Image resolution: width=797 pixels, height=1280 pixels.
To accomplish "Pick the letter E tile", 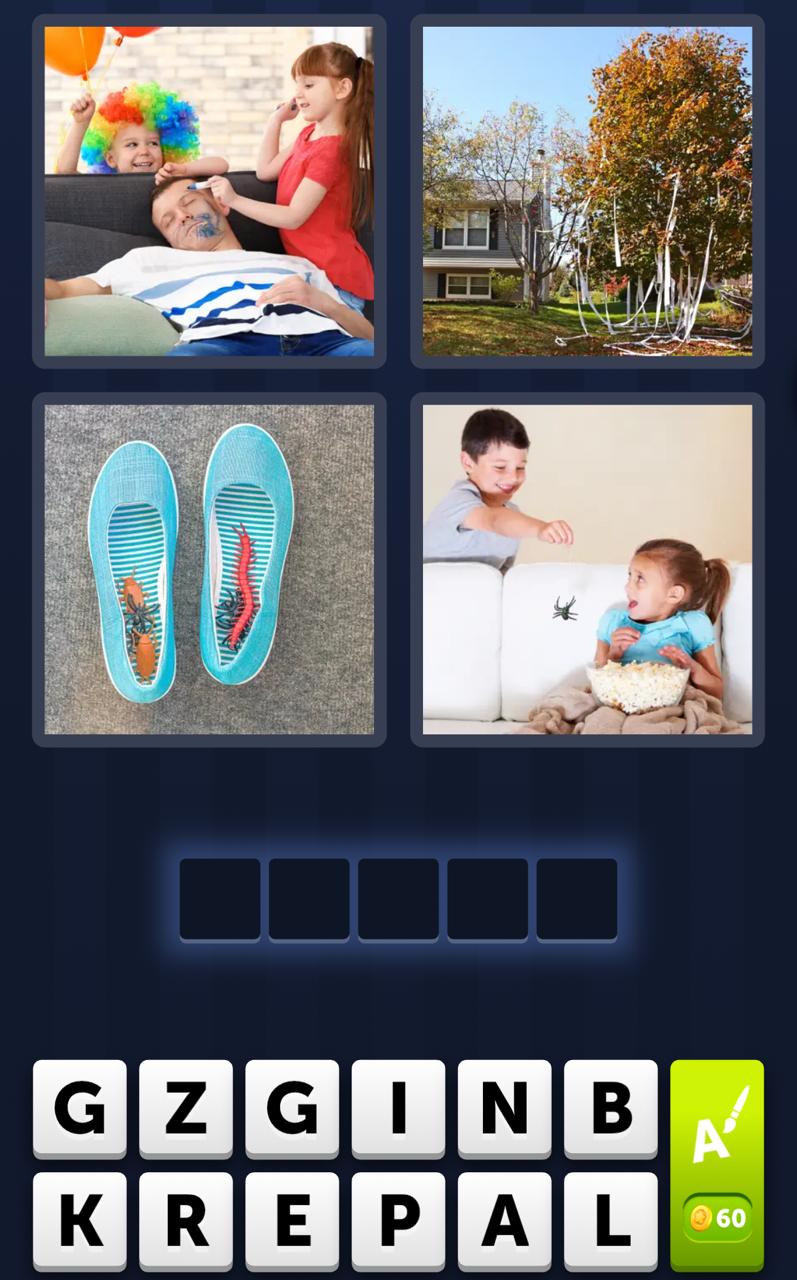I will pos(292,1220).
